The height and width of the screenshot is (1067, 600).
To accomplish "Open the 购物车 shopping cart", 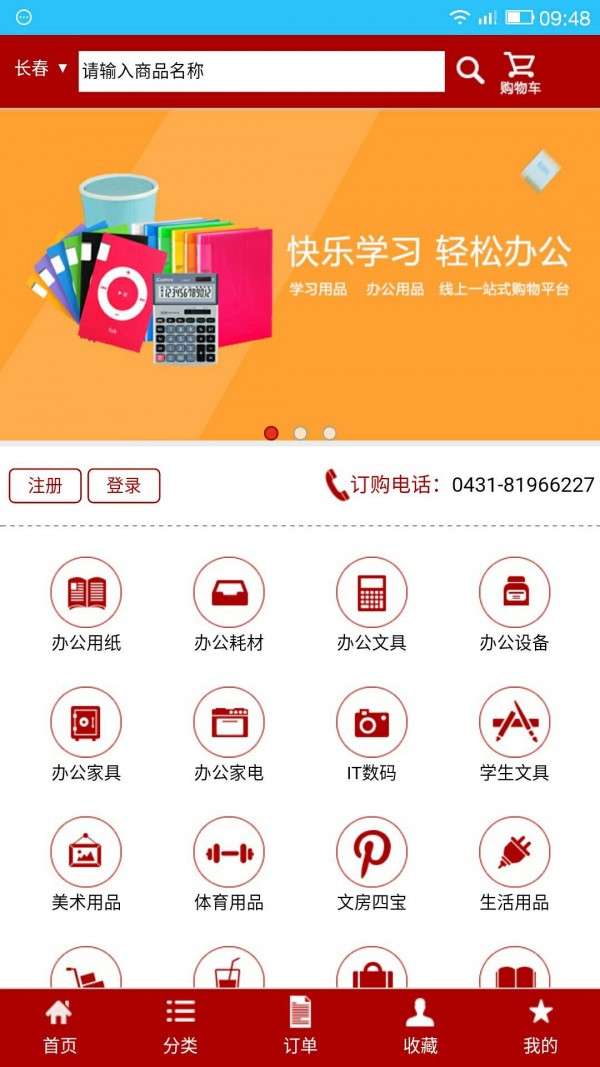I will pos(520,72).
